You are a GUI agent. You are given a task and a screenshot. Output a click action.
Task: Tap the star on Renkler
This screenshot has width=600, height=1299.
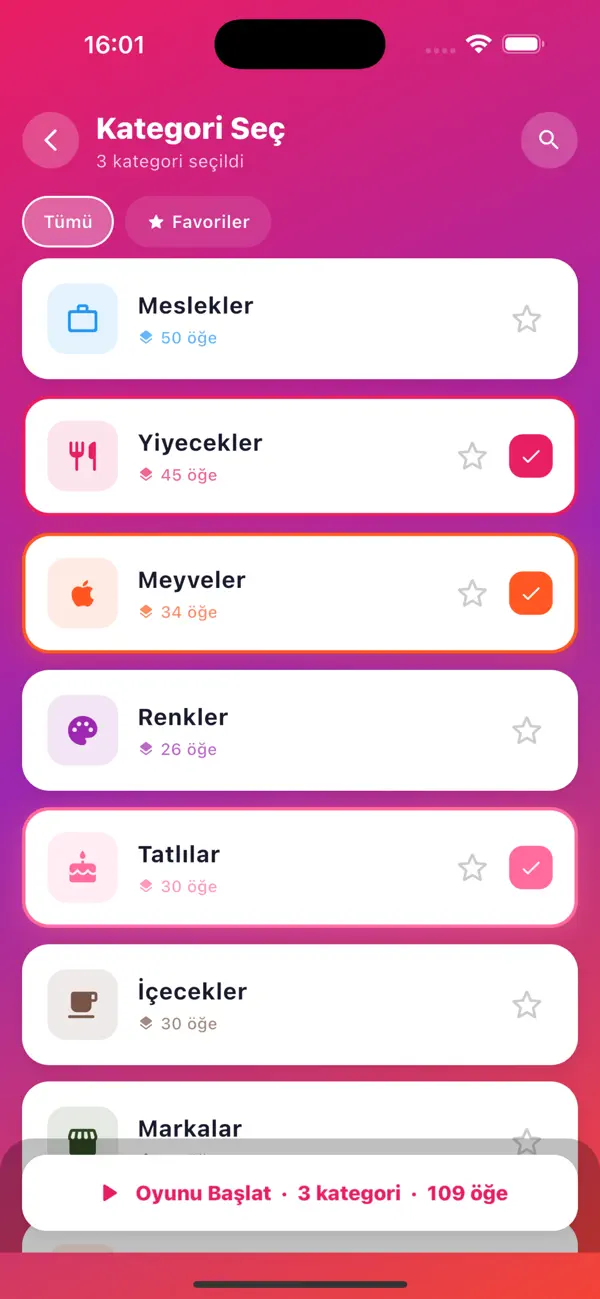click(527, 730)
